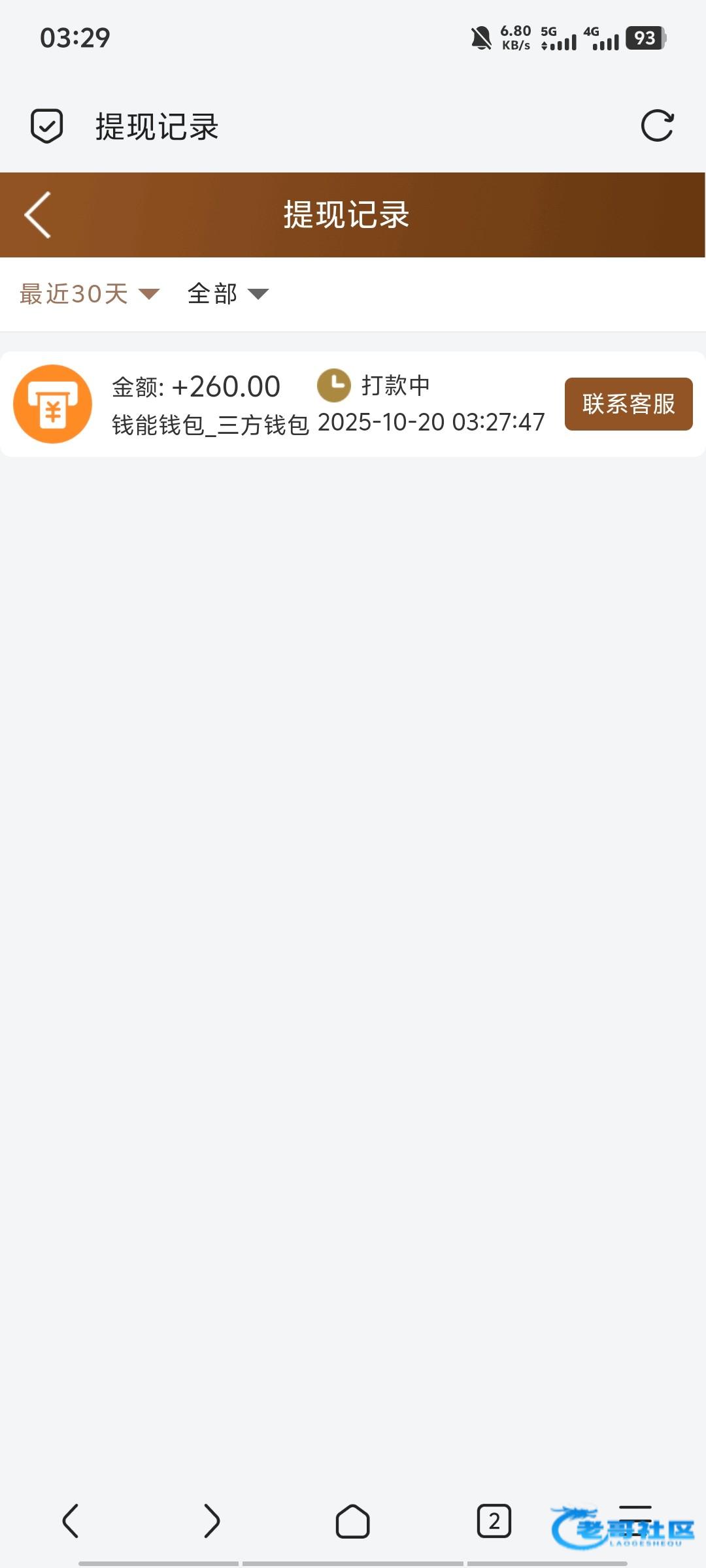
Task: Open the browser tabs switcher showing 2
Action: click(494, 1521)
